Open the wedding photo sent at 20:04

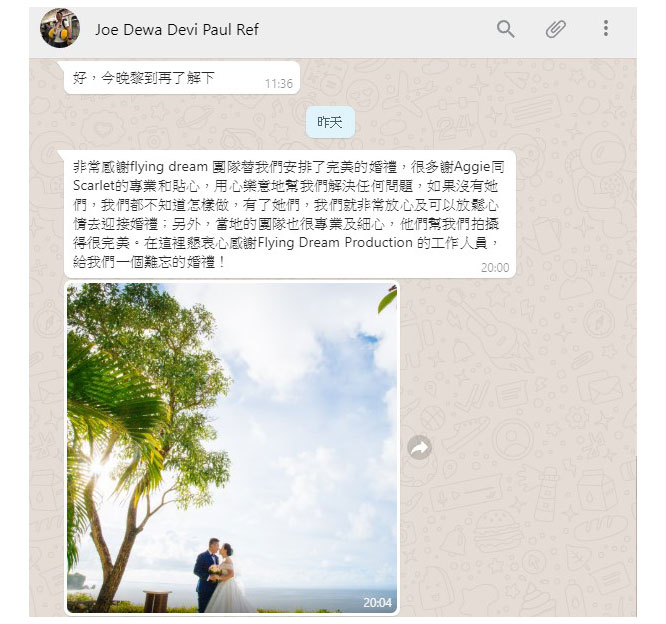tap(232, 447)
